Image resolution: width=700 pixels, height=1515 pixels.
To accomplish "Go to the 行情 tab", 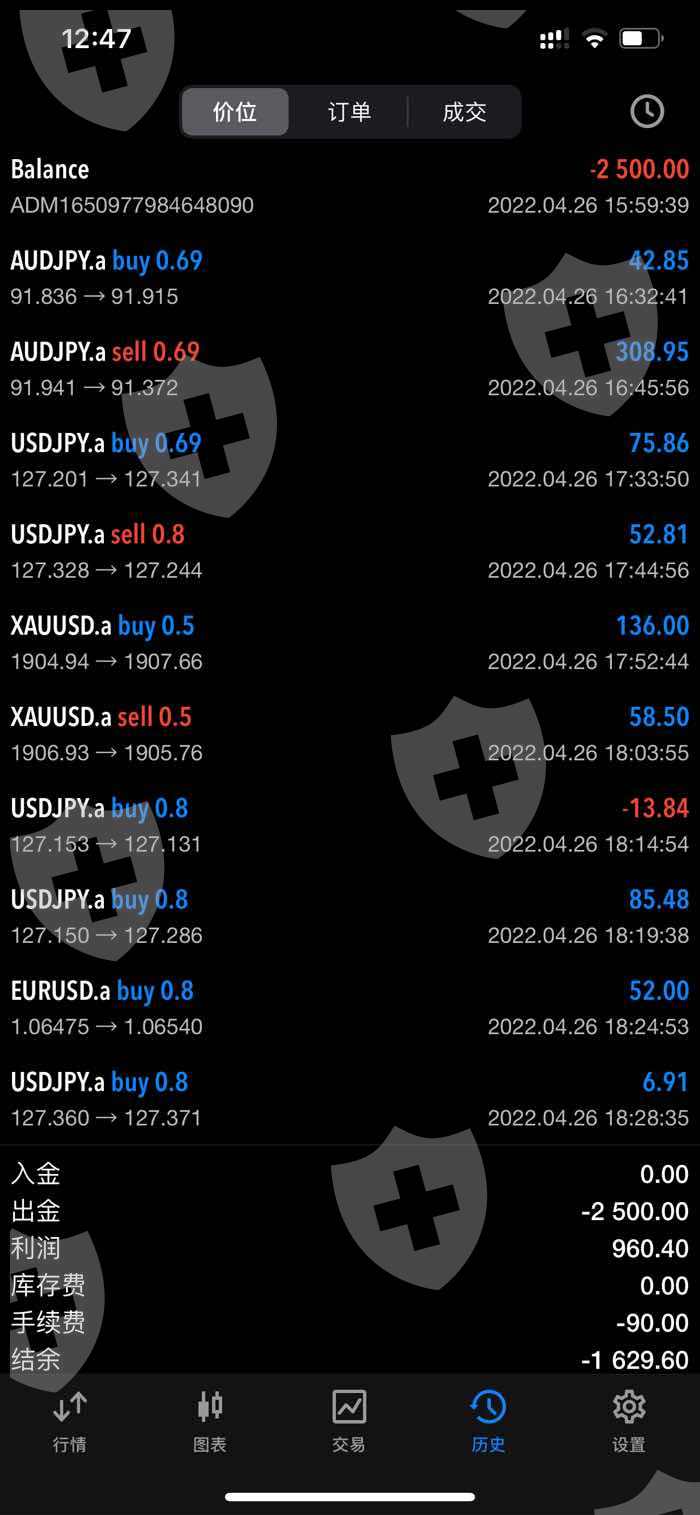I will click(x=69, y=1420).
